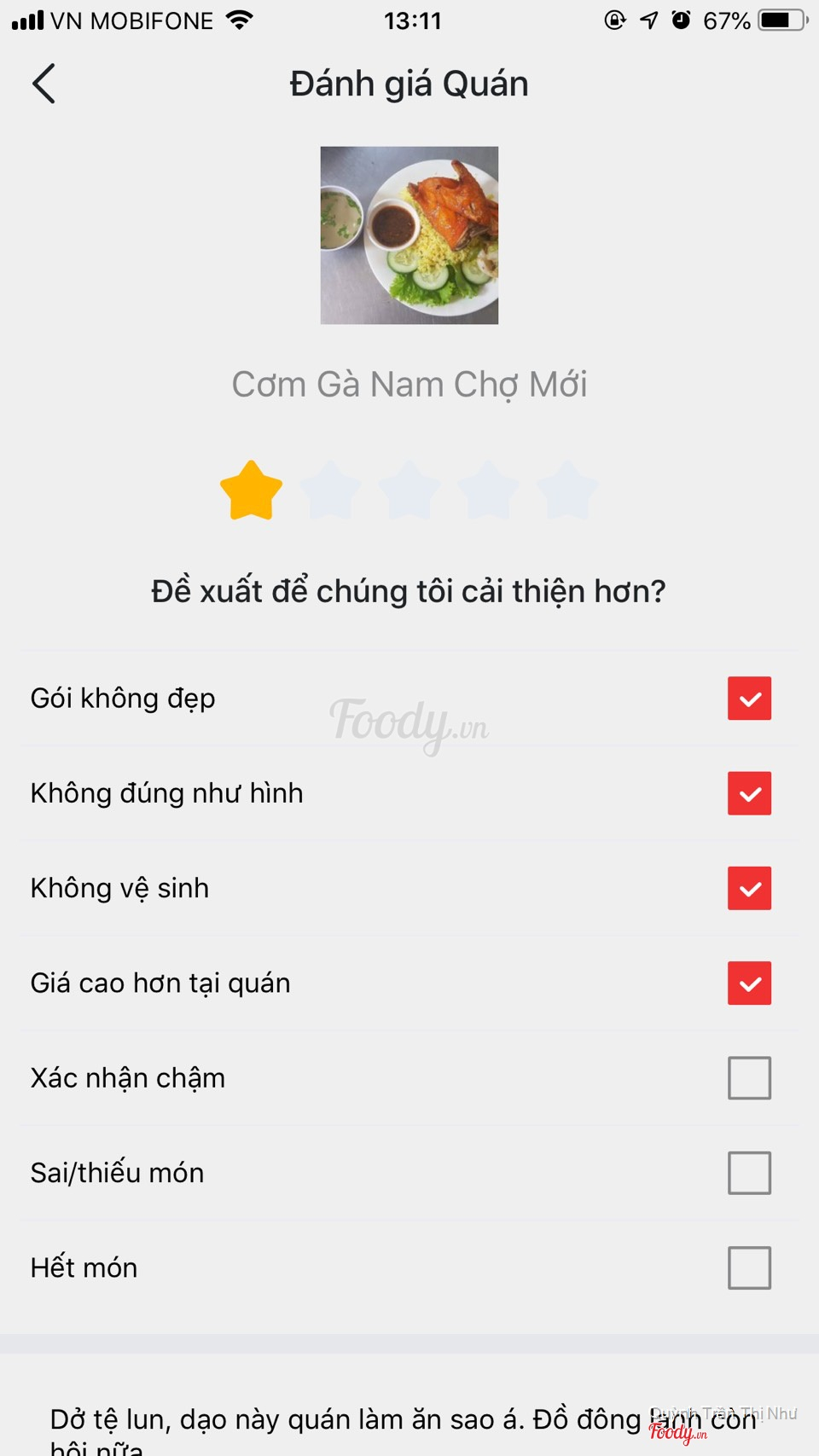819x1456 pixels.
Task: Select the Sai/thiếu món checkbox
Action: pyautogui.click(x=749, y=1173)
